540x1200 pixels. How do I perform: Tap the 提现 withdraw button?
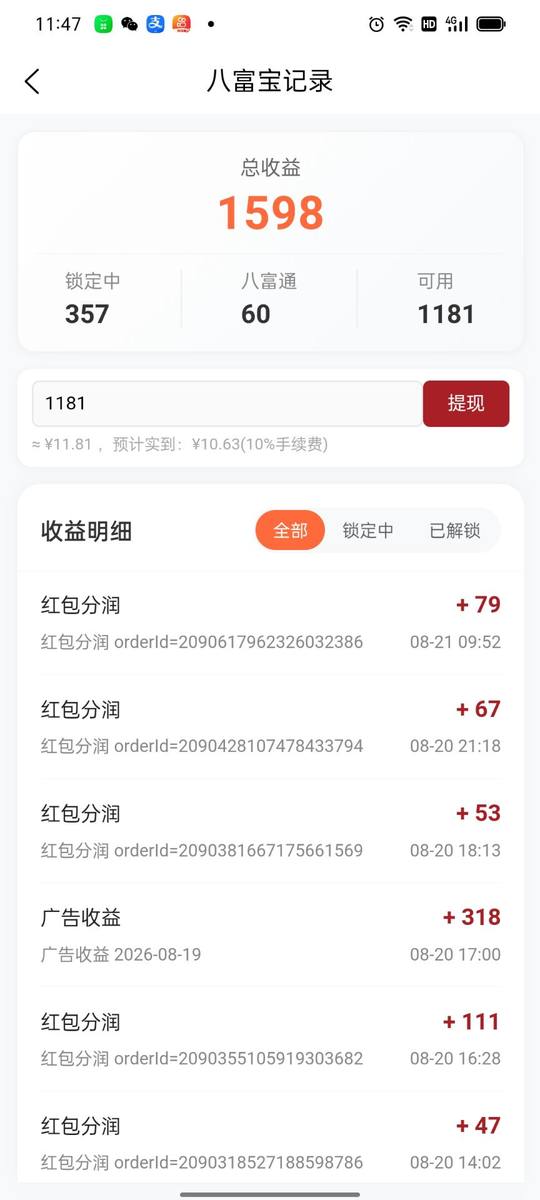click(466, 403)
